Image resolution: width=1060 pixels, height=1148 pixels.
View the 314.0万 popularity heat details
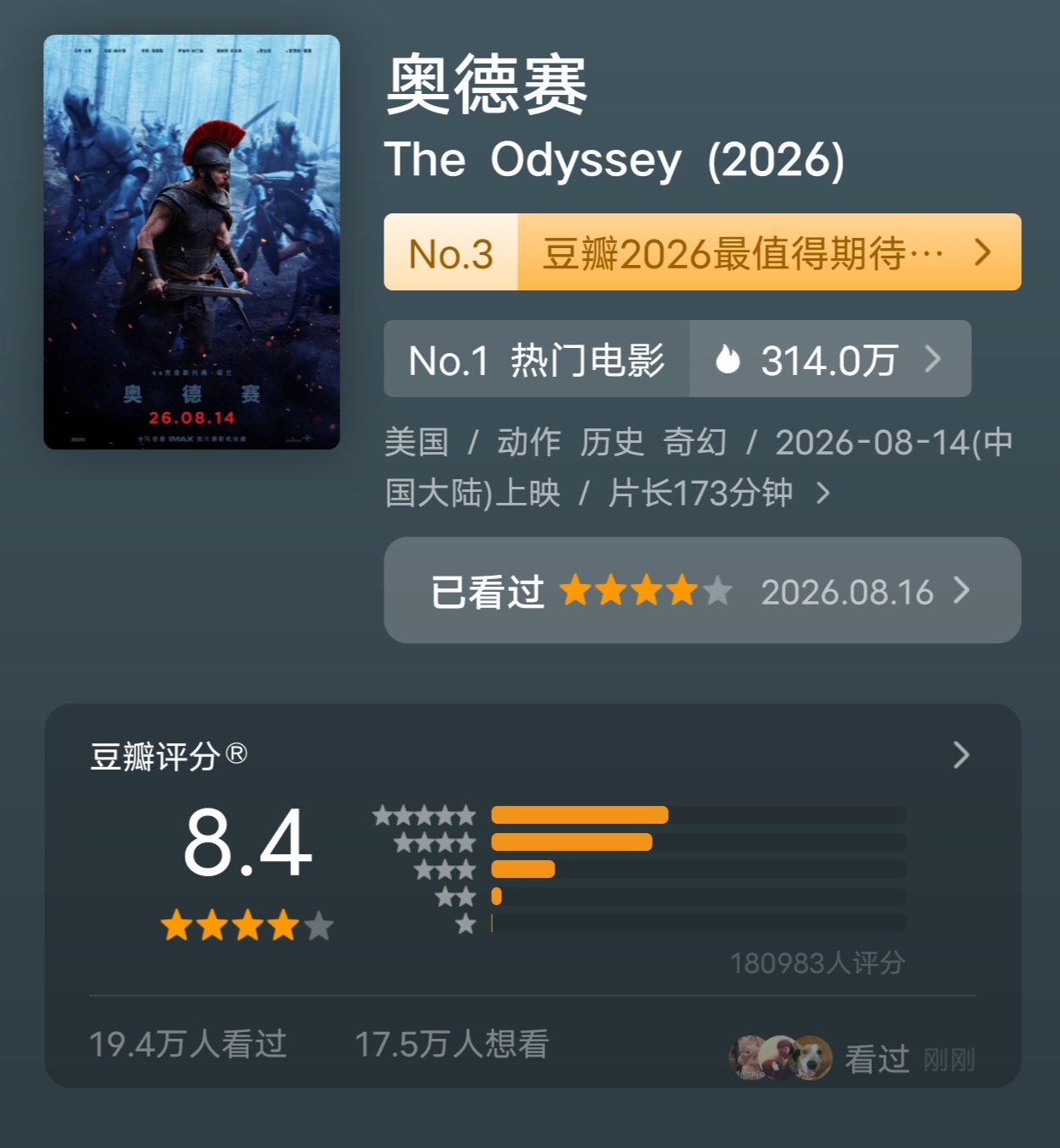[830, 359]
